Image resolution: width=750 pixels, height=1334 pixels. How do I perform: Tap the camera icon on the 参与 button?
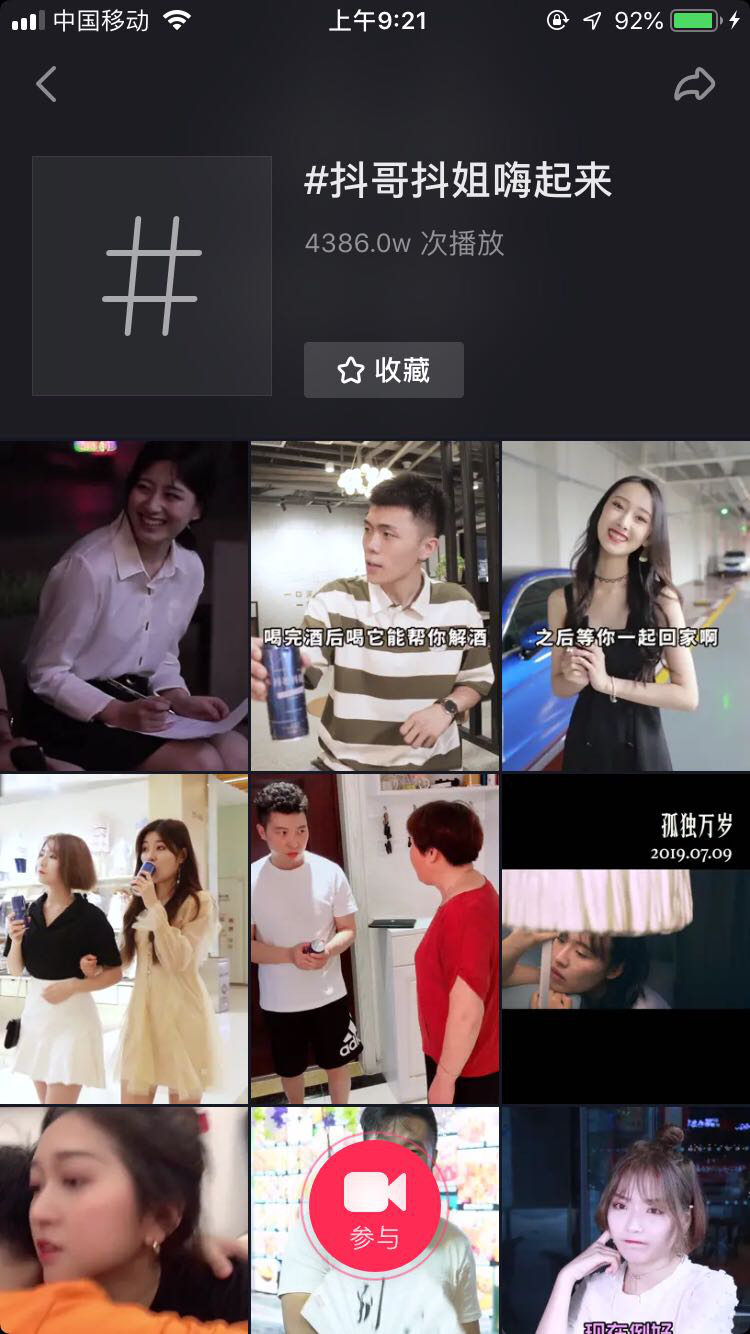[374, 1190]
